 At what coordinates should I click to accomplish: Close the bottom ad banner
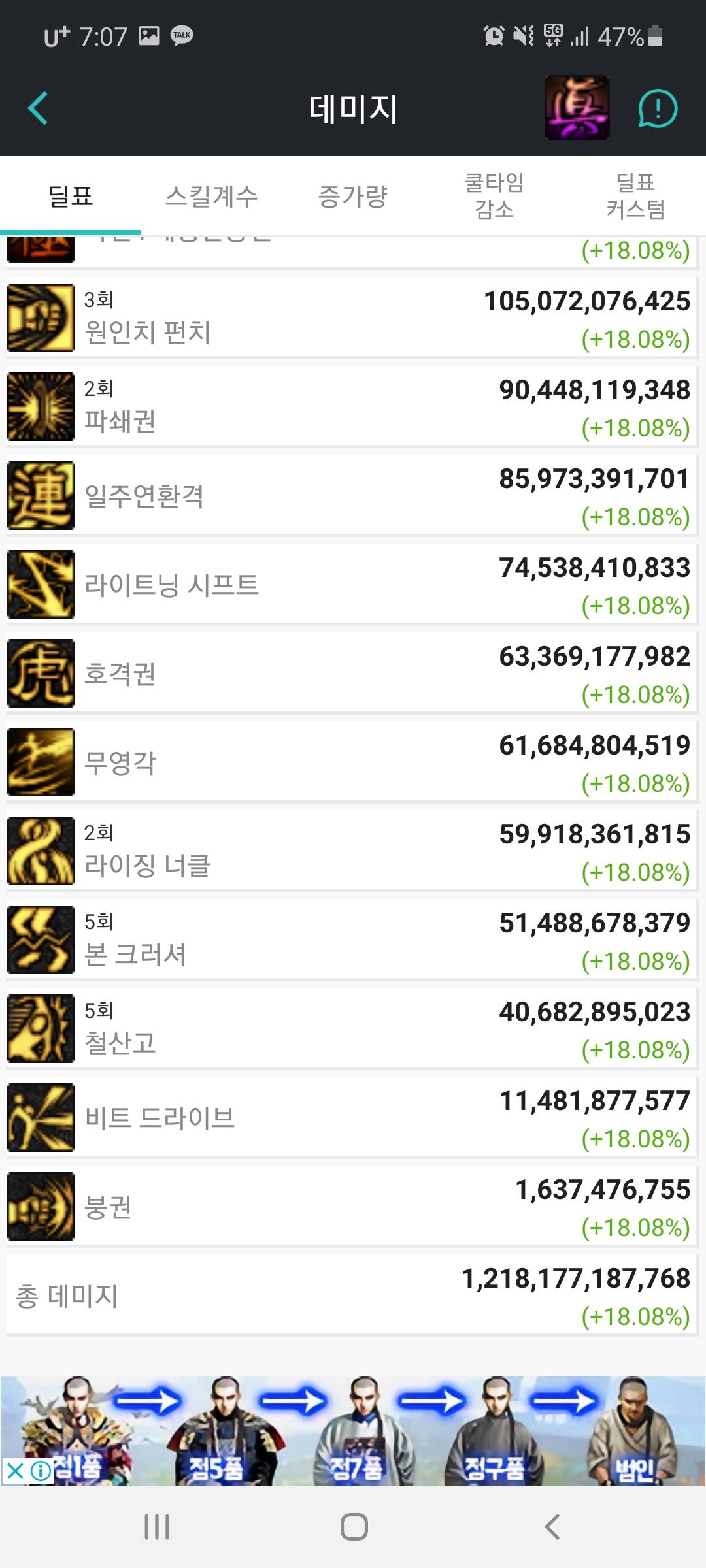pos(15,1471)
